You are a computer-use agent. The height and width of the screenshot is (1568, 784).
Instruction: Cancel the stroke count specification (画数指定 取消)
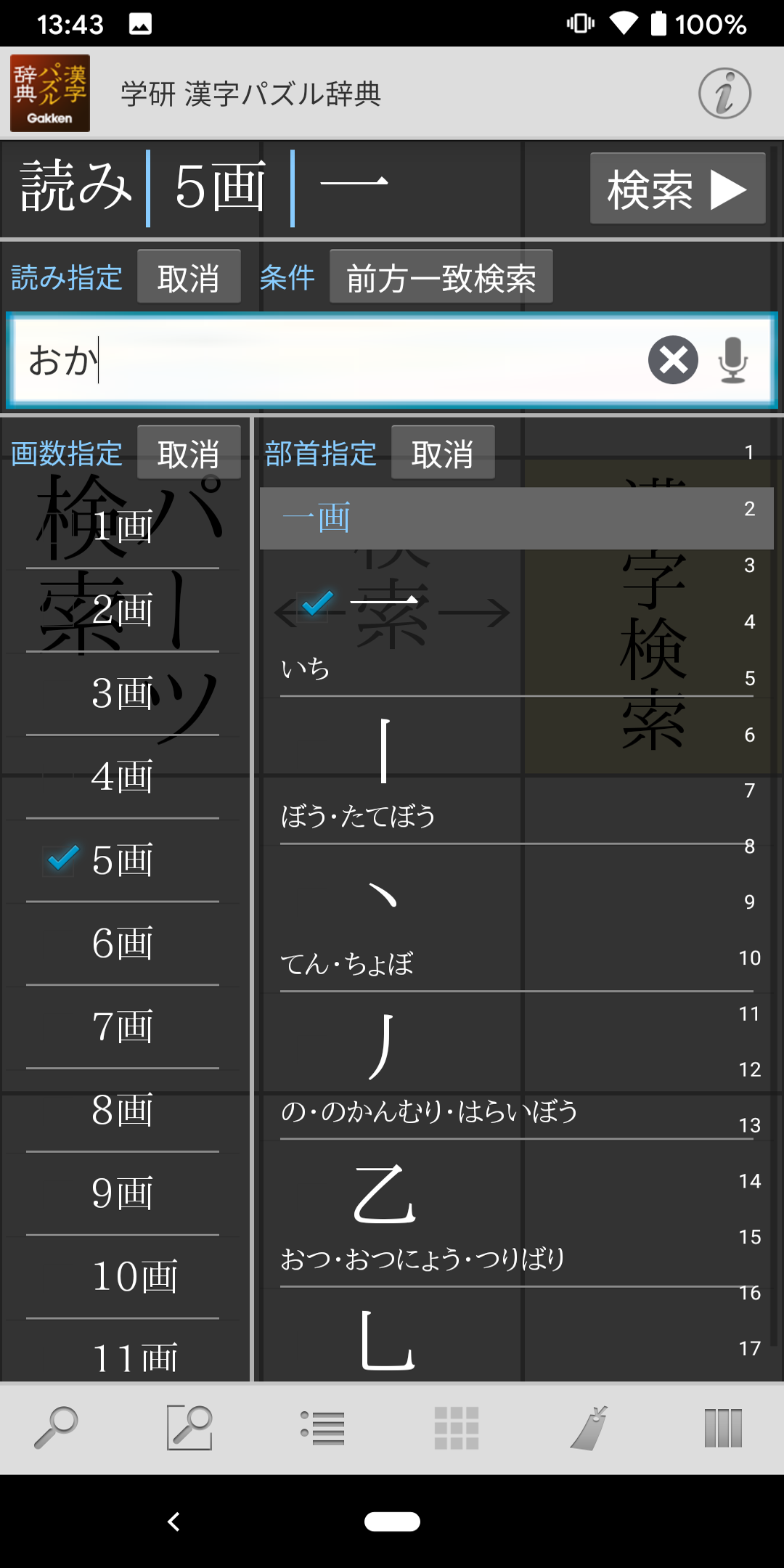[189, 453]
